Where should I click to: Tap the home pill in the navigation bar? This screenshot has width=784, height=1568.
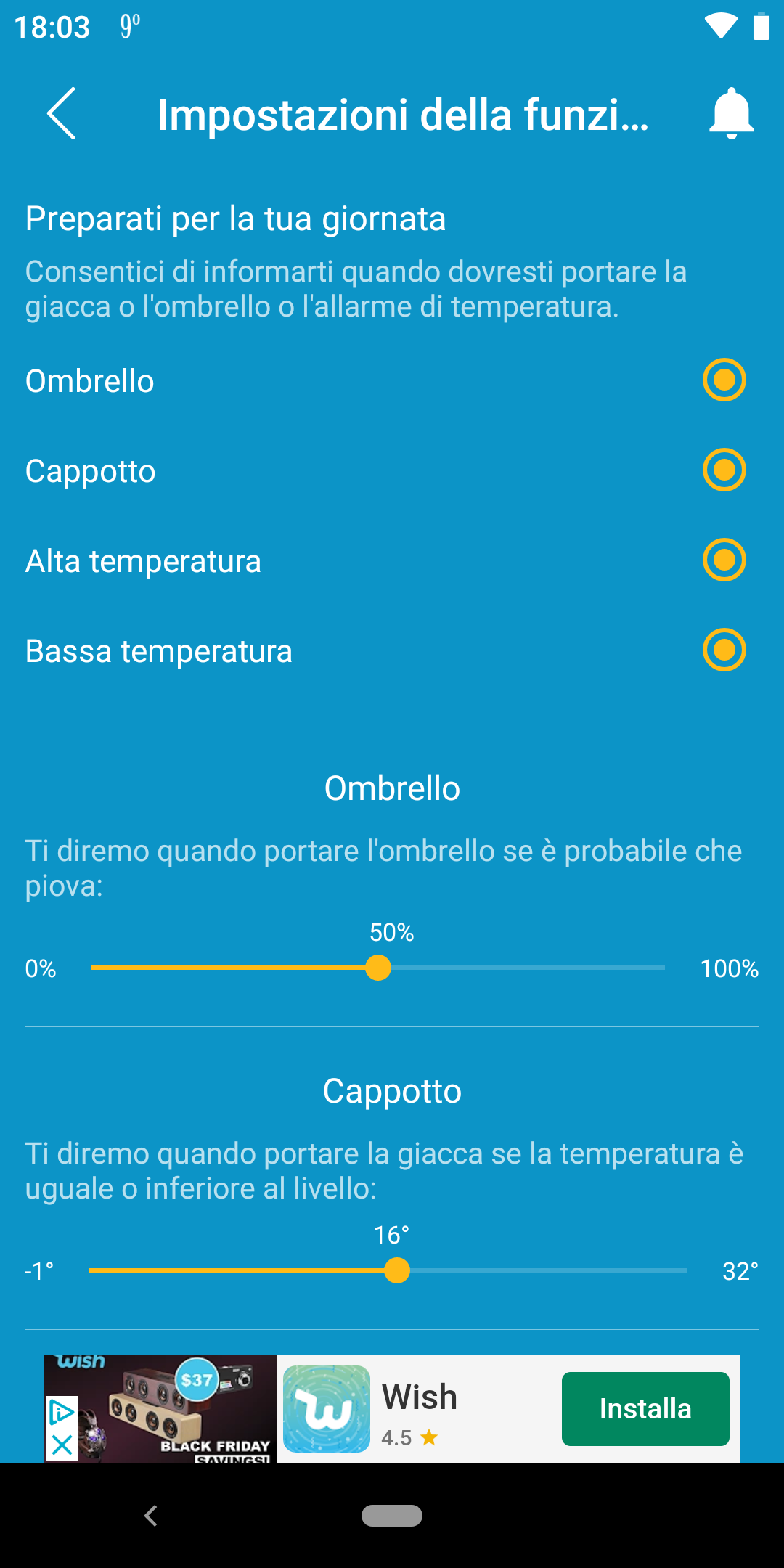[x=392, y=1516]
